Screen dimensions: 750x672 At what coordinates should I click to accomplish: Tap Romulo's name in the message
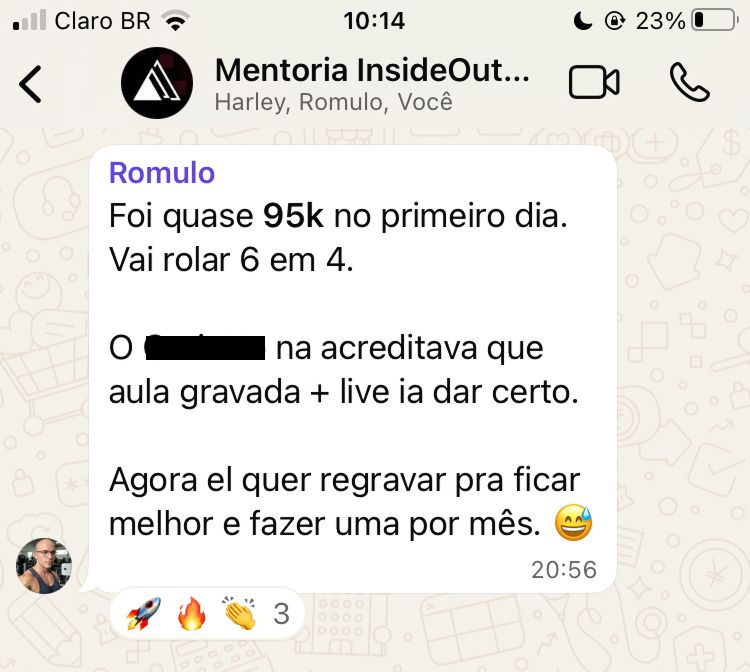pyautogui.click(x=162, y=173)
